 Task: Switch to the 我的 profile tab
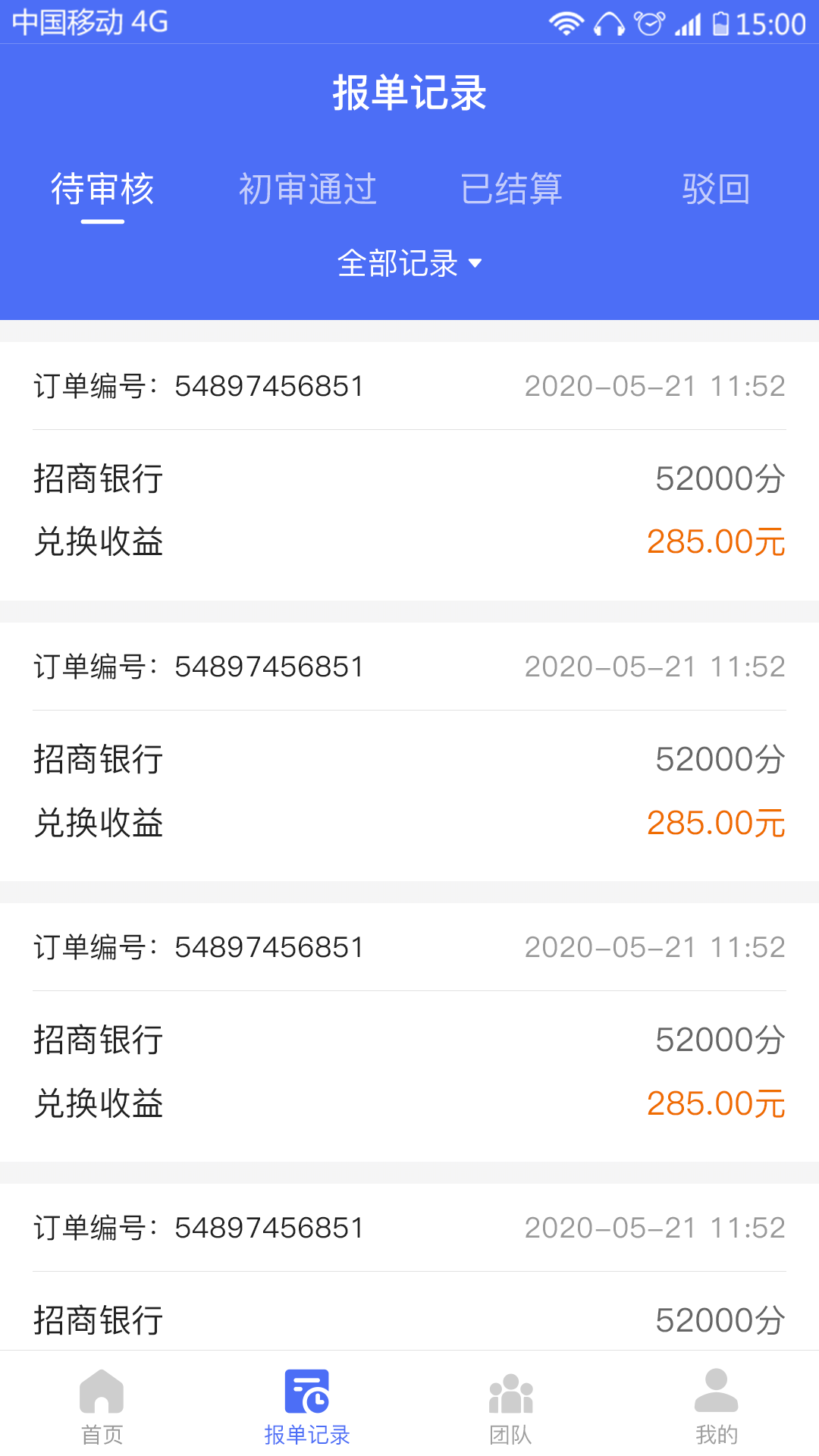pyautogui.click(x=716, y=1407)
